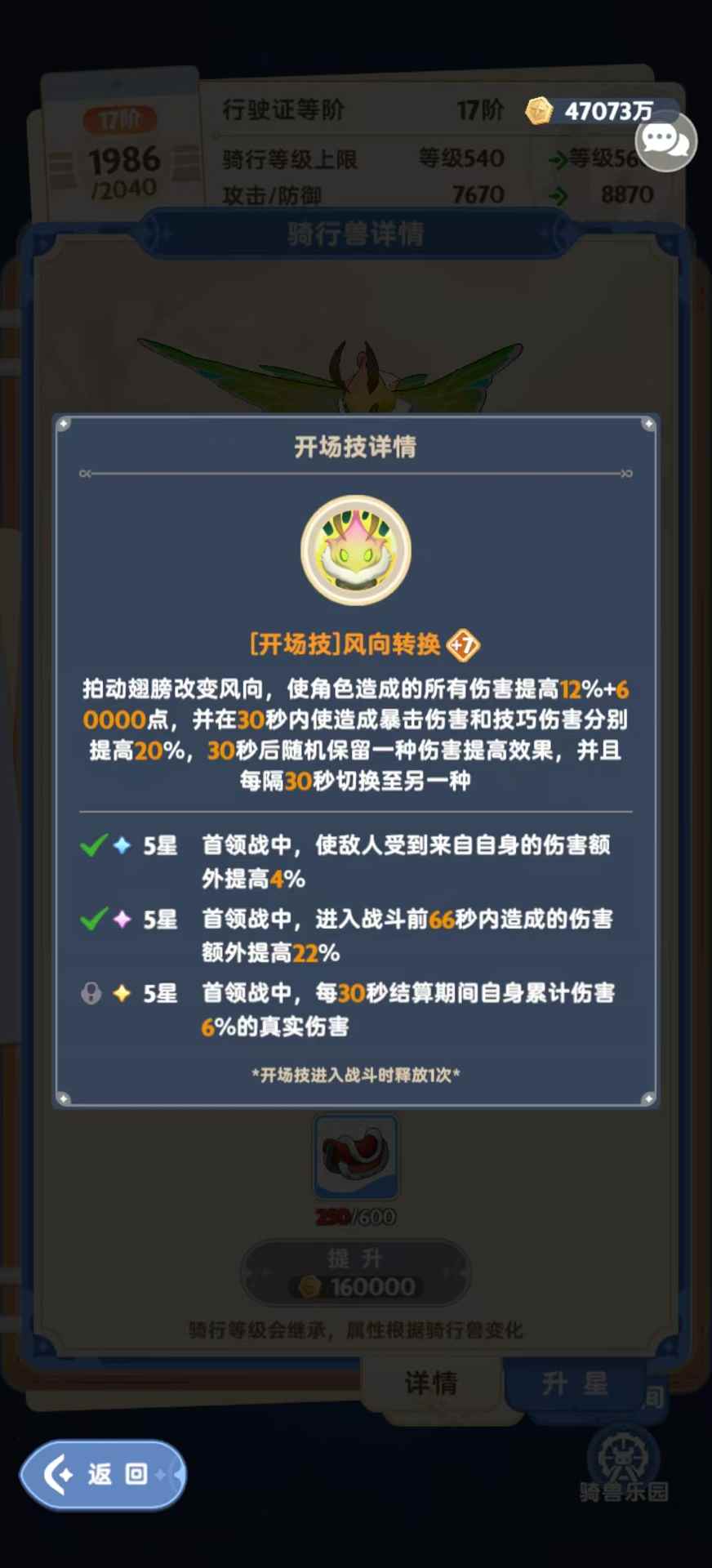Switch to the 升星 tab
The height and width of the screenshot is (1568, 712).
575,1383
